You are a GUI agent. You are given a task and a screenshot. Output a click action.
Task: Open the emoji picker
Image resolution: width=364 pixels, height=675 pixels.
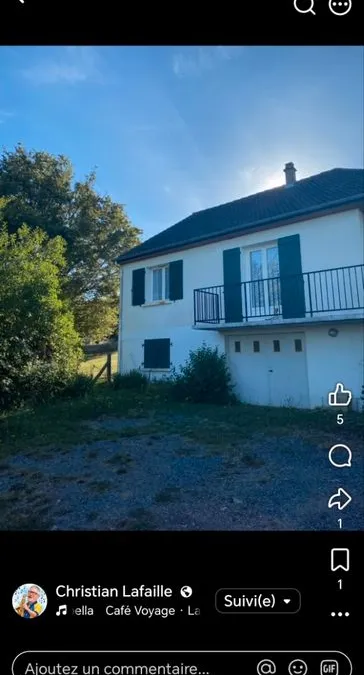tap(298, 668)
